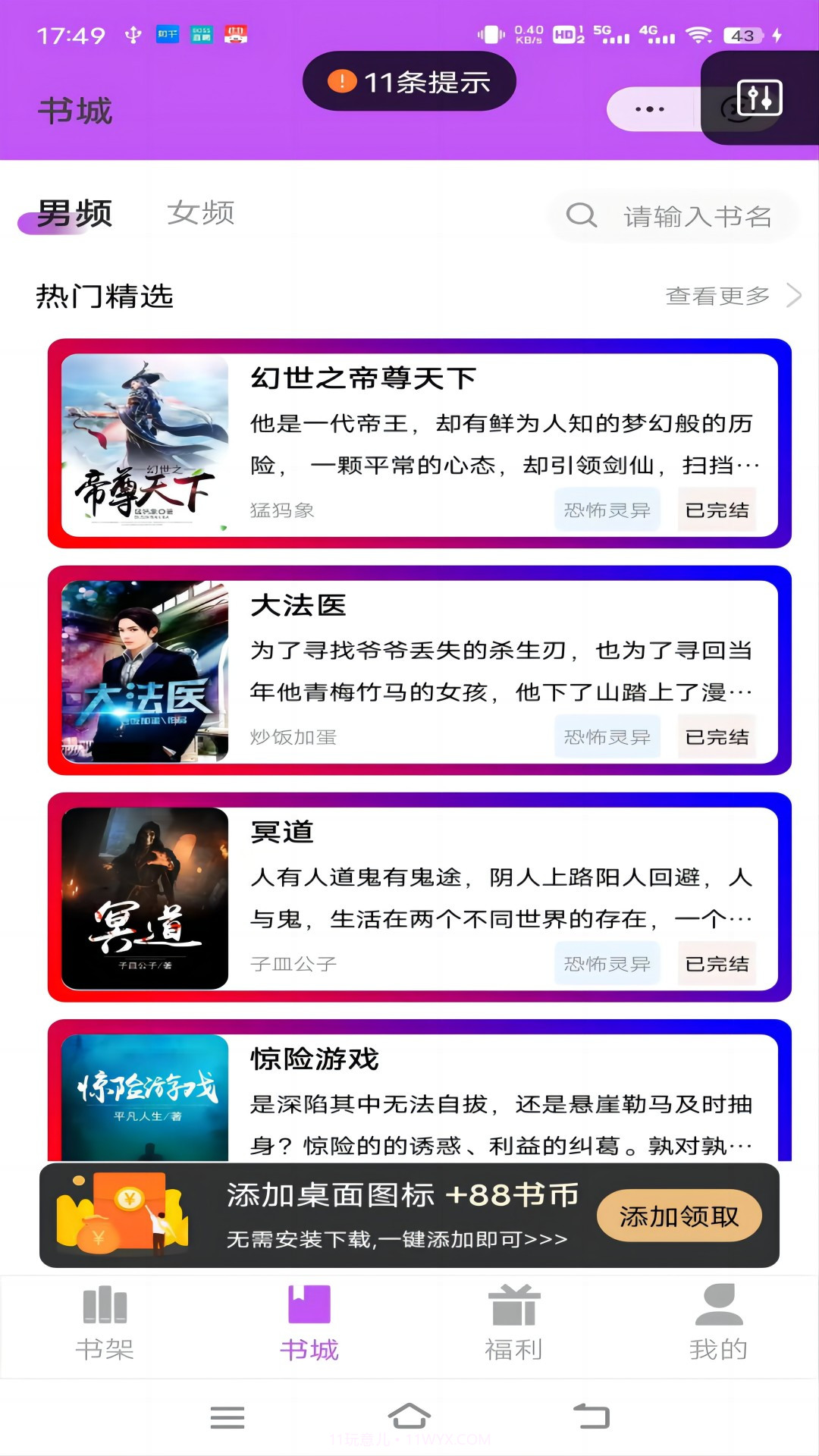Tap the warning icon on the 11条提示 pill

tap(343, 81)
